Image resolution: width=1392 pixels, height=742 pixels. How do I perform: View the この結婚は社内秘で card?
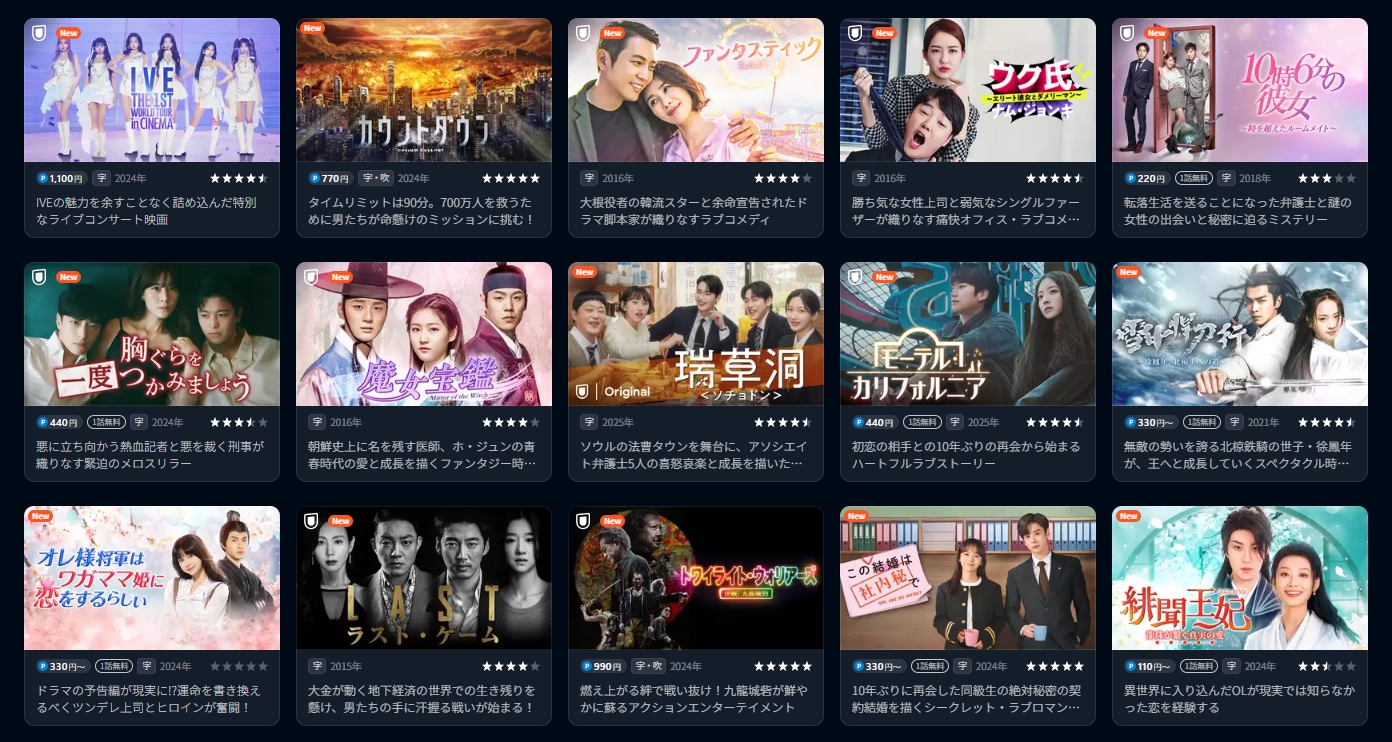click(968, 578)
